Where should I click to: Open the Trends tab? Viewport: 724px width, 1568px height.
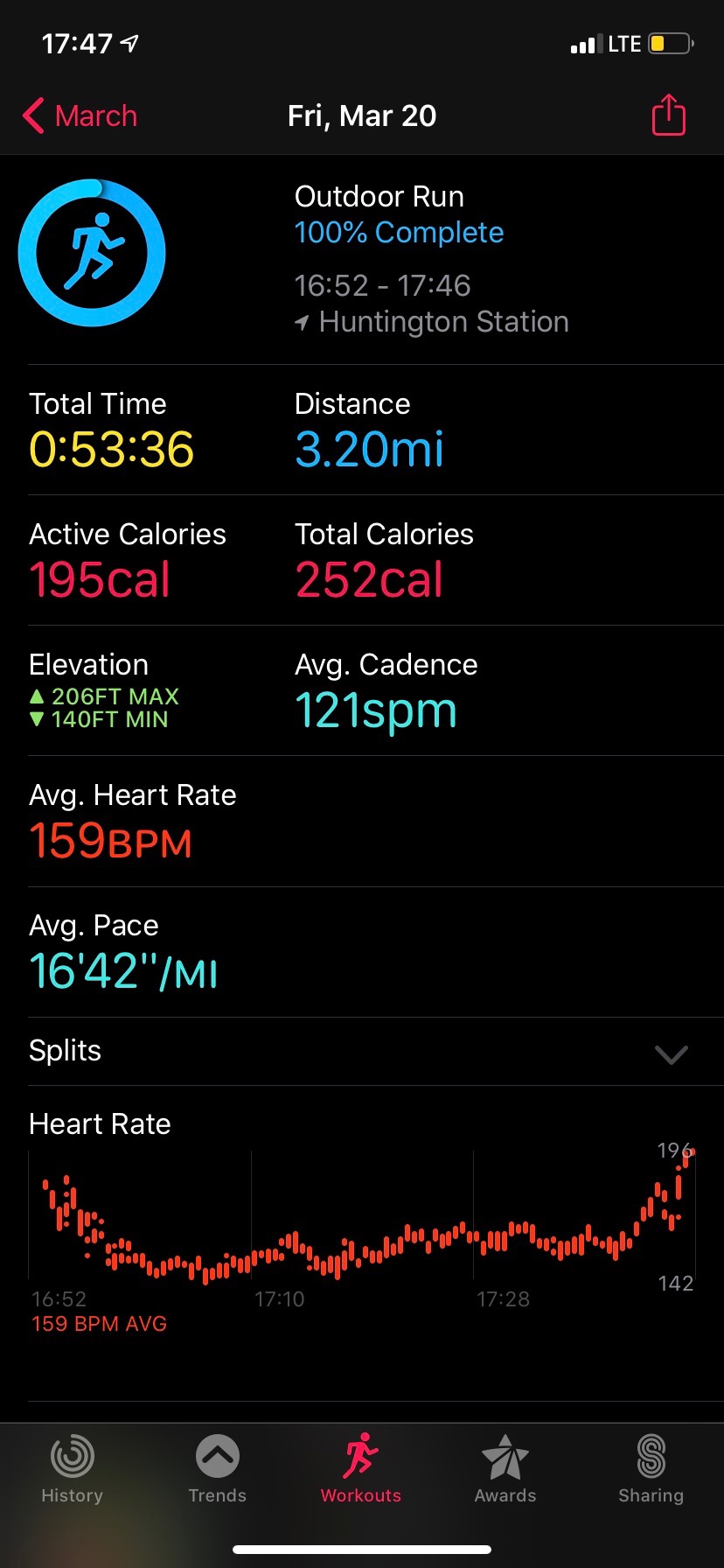pyautogui.click(x=217, y=1470)
